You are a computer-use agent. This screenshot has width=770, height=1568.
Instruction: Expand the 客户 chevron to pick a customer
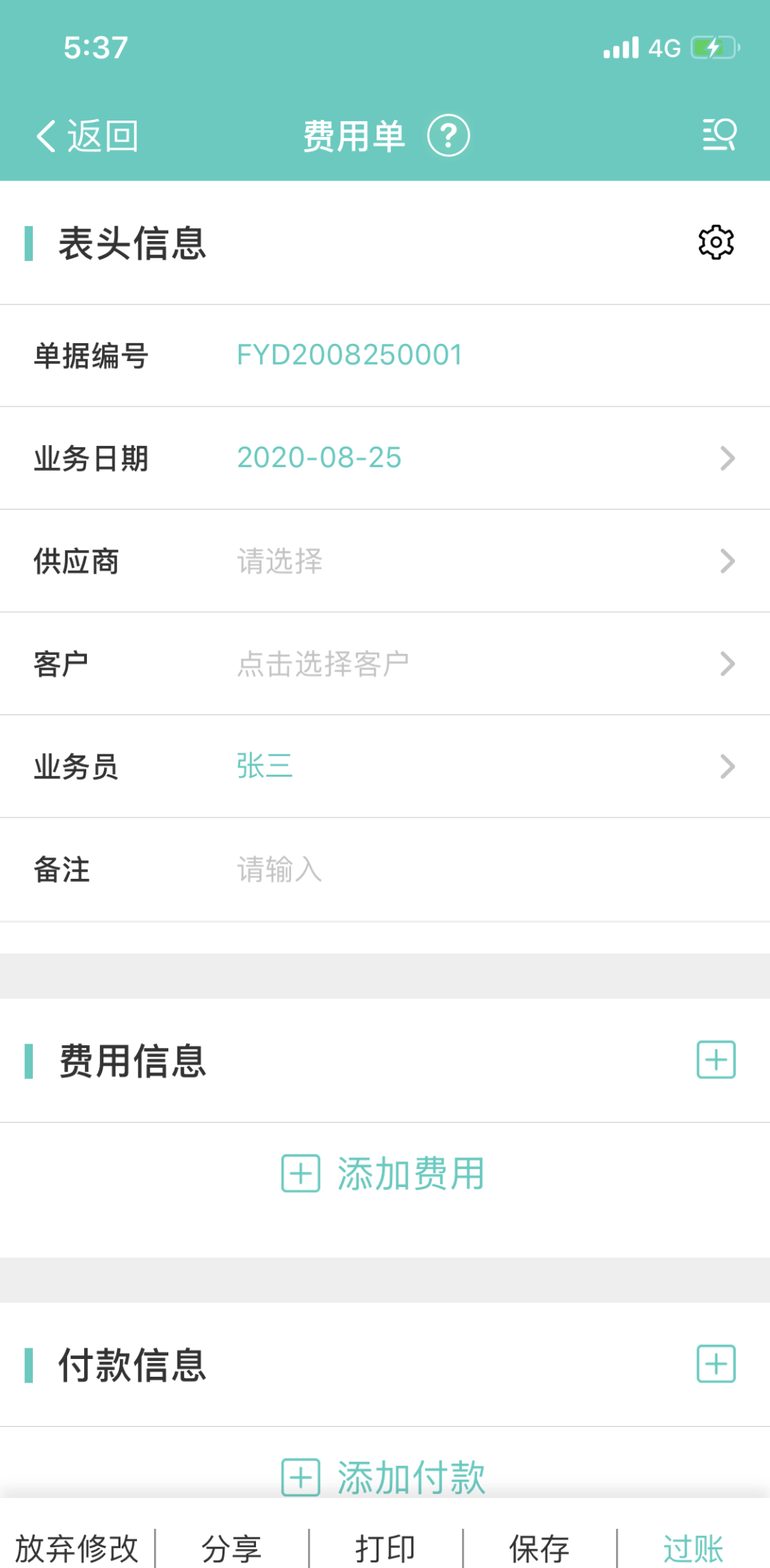coord(727,663)
